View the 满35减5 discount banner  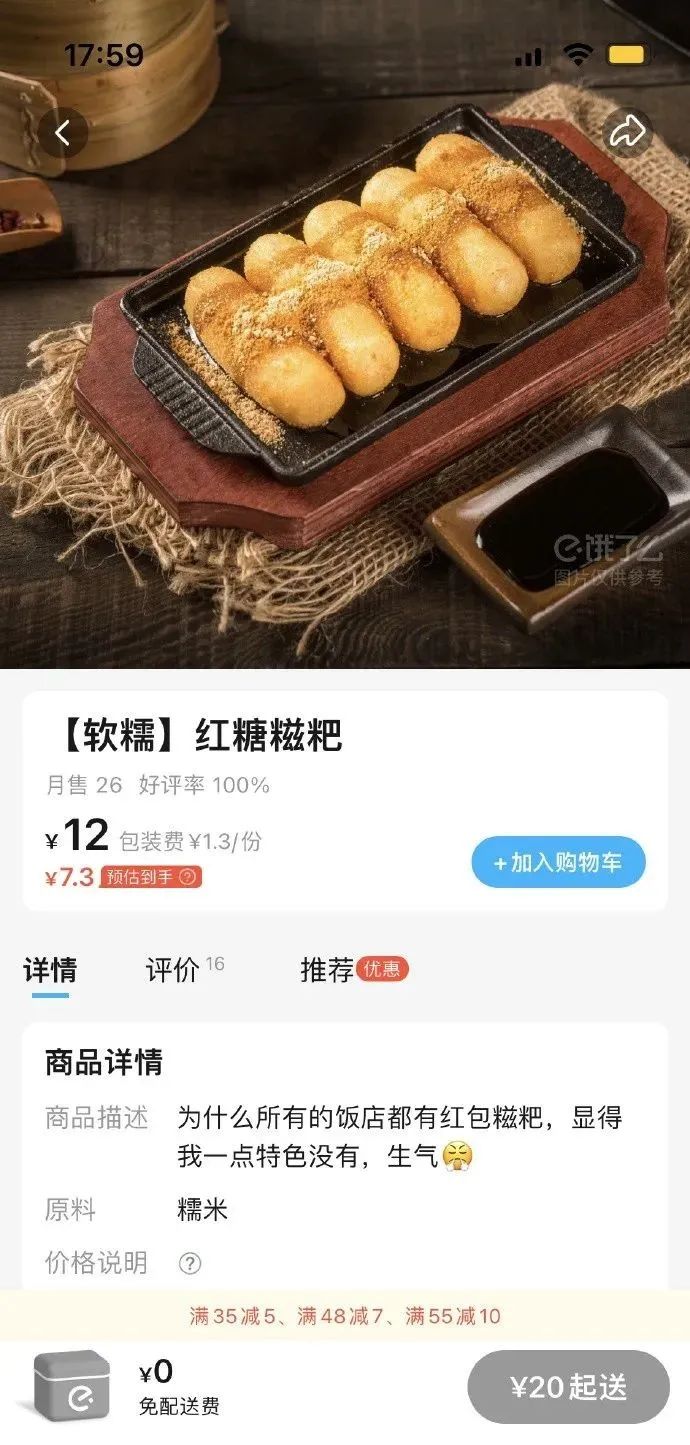345,1316
